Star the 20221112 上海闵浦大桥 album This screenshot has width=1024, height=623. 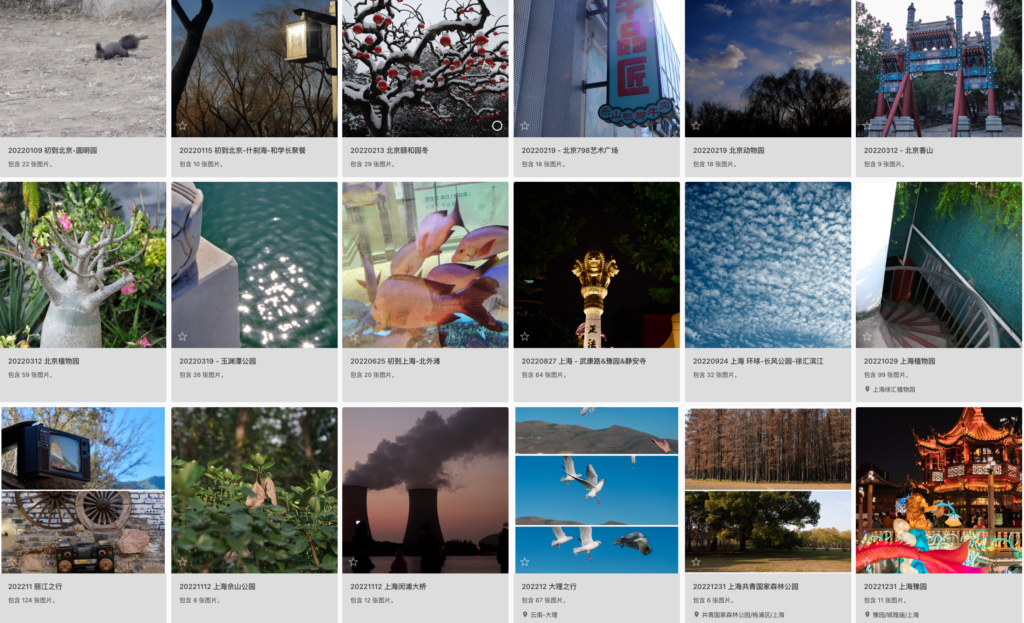(x=354, y=562)
